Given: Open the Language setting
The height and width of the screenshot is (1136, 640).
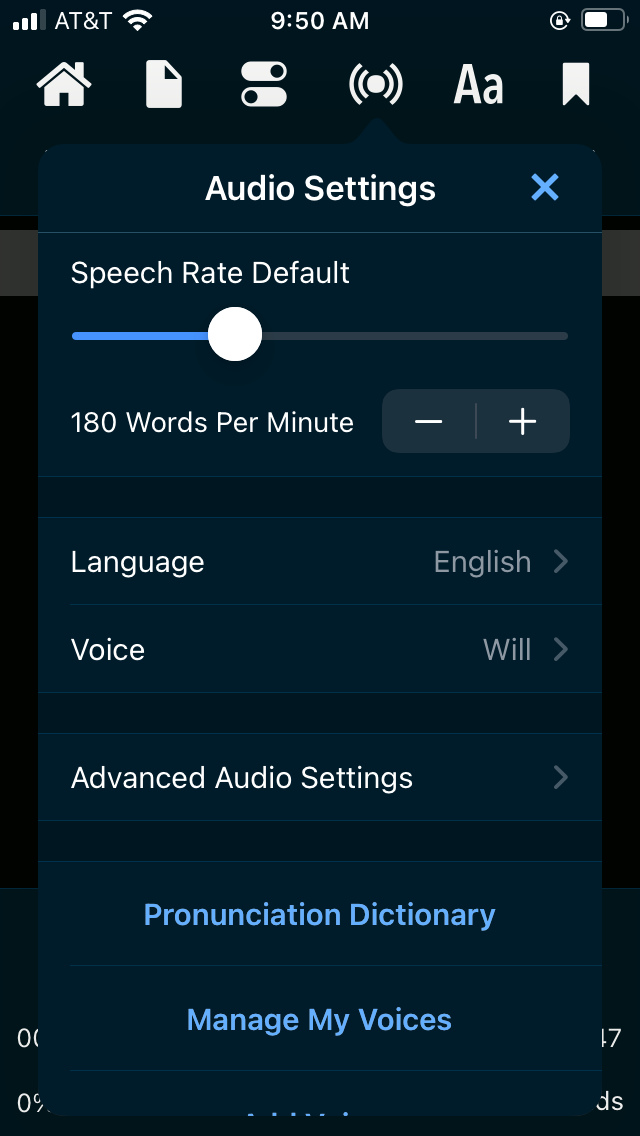Looking at the screenshot, I should click(x=320, y=562).
